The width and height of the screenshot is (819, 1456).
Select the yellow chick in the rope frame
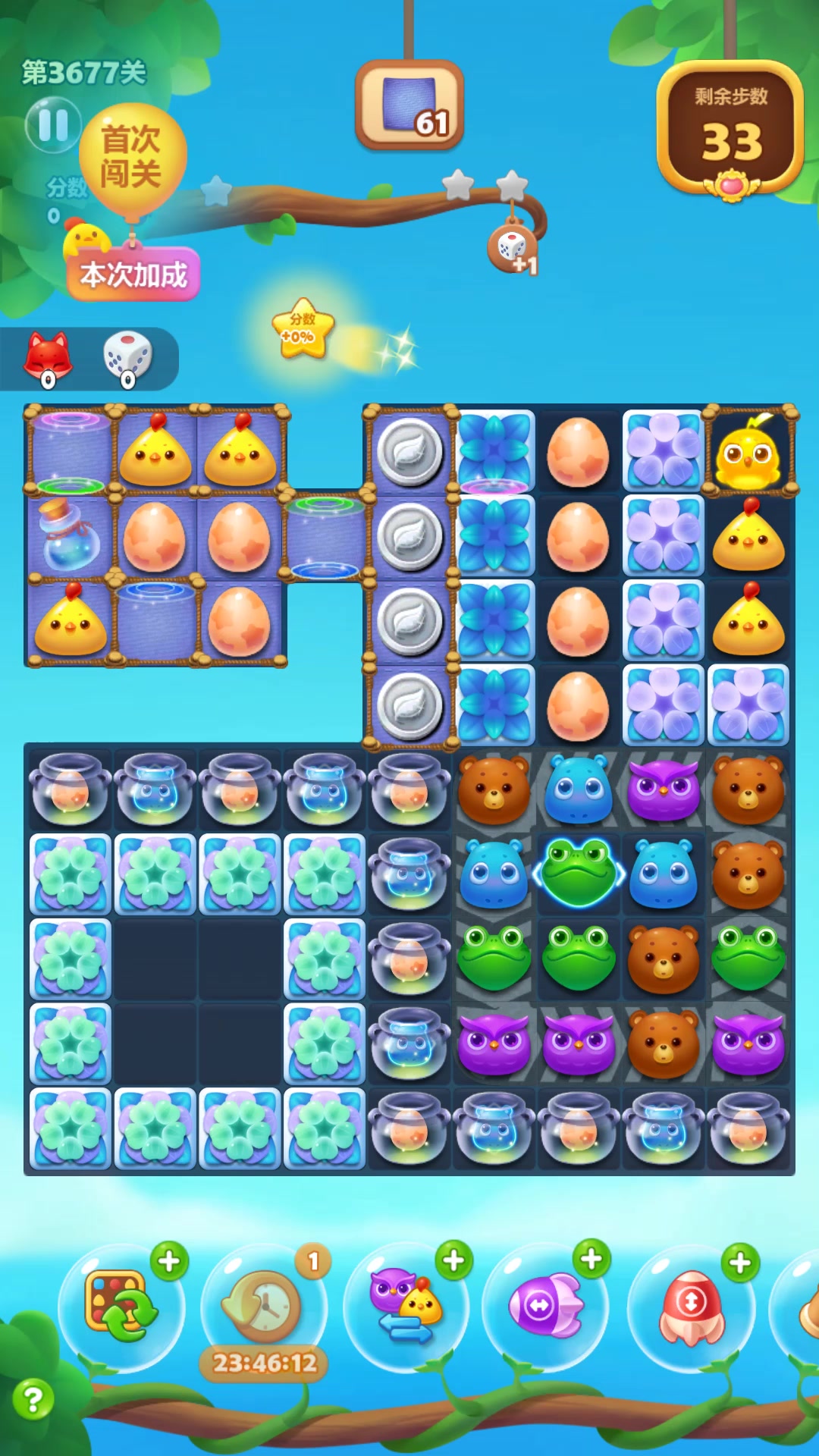click(x=749, y=453)
